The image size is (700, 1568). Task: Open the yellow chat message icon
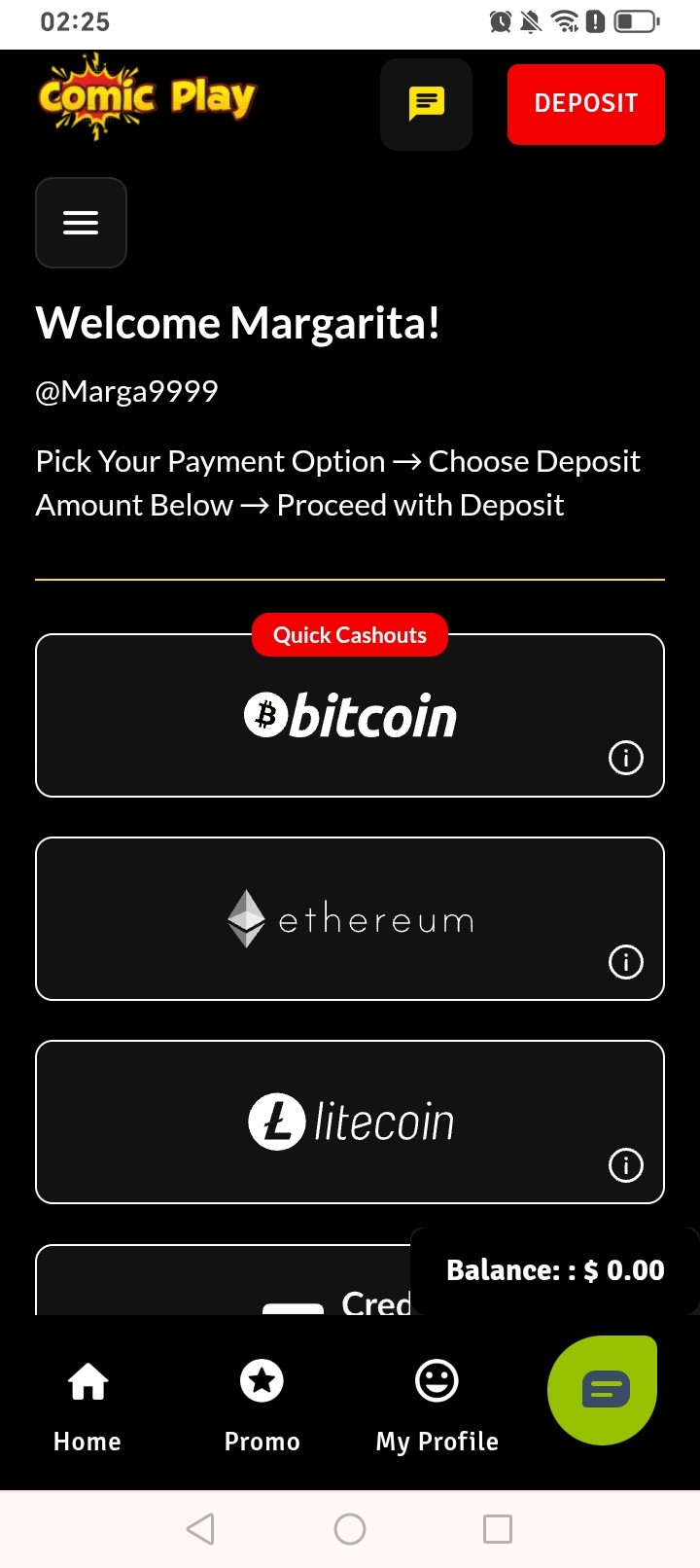pos(426,104)
